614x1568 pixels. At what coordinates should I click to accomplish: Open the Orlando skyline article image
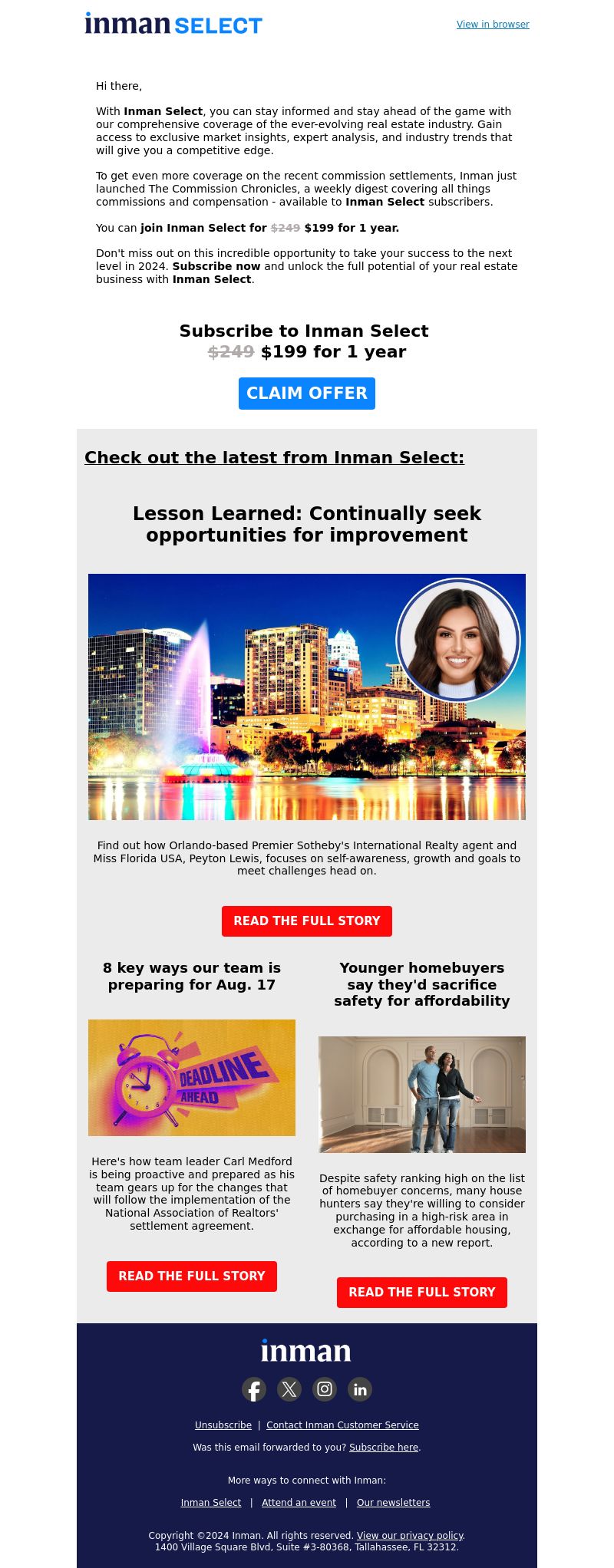click(x=306, y=697)
